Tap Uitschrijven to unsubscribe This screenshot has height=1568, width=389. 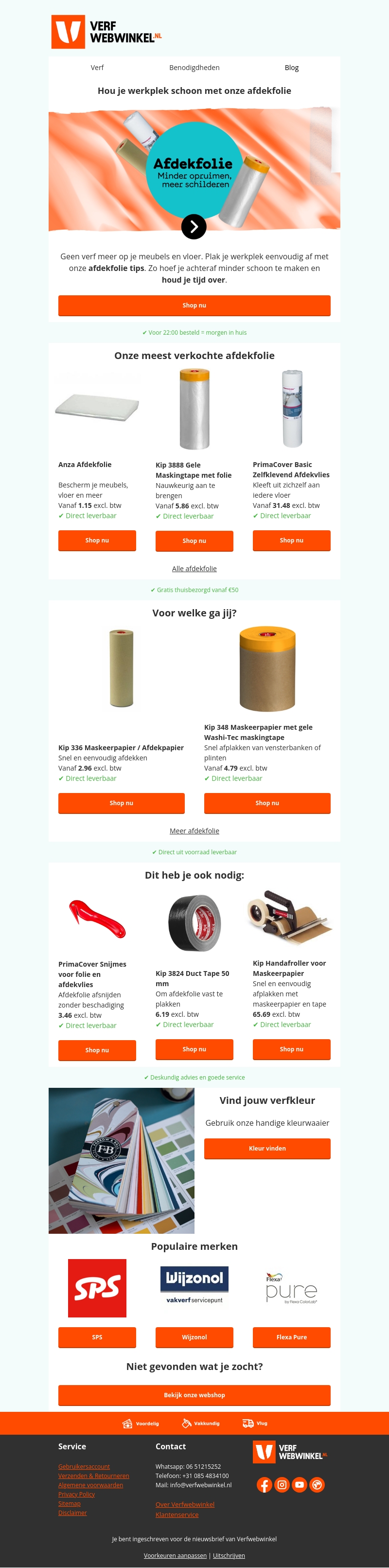(x=229, y=1555)
